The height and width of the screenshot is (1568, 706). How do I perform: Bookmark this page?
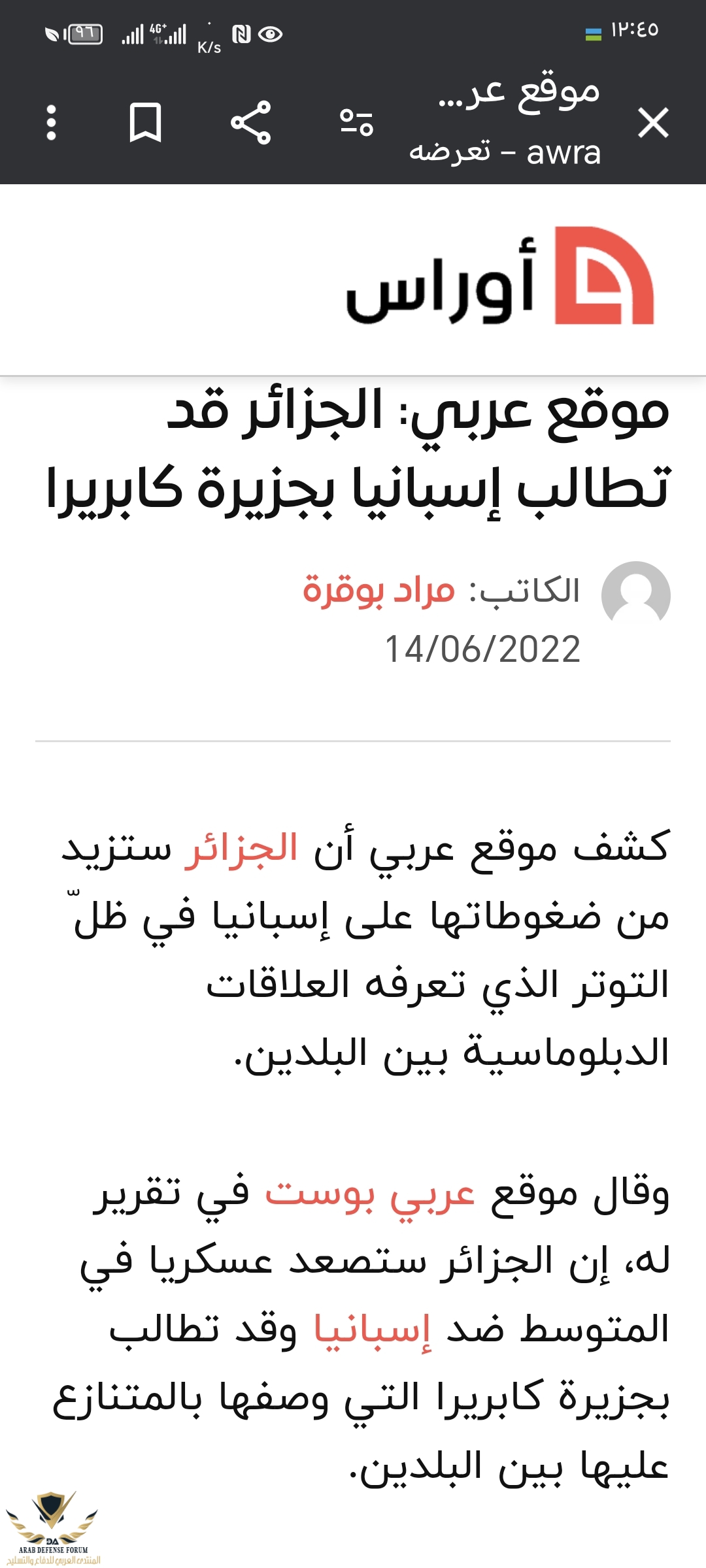click(x=145, y=123)
